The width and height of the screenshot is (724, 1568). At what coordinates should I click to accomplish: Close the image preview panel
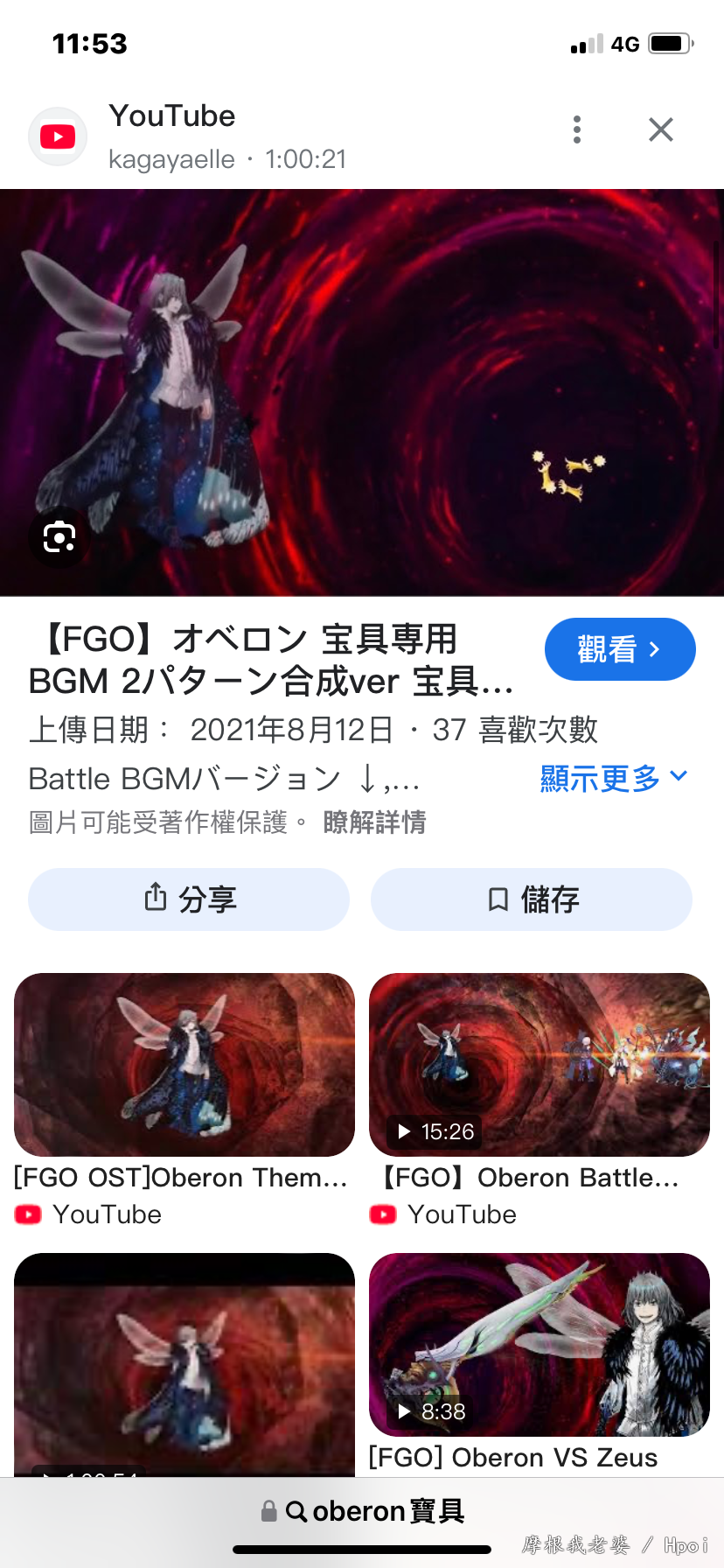click(661, 129)
